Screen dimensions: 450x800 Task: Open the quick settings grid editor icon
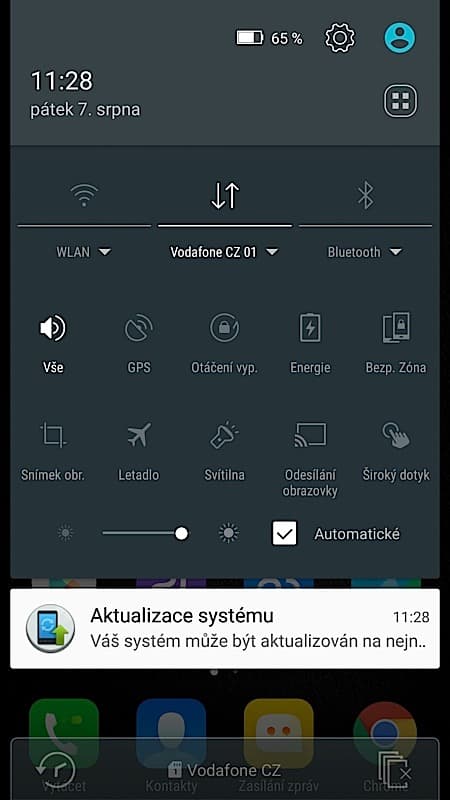tap(401, 101)
